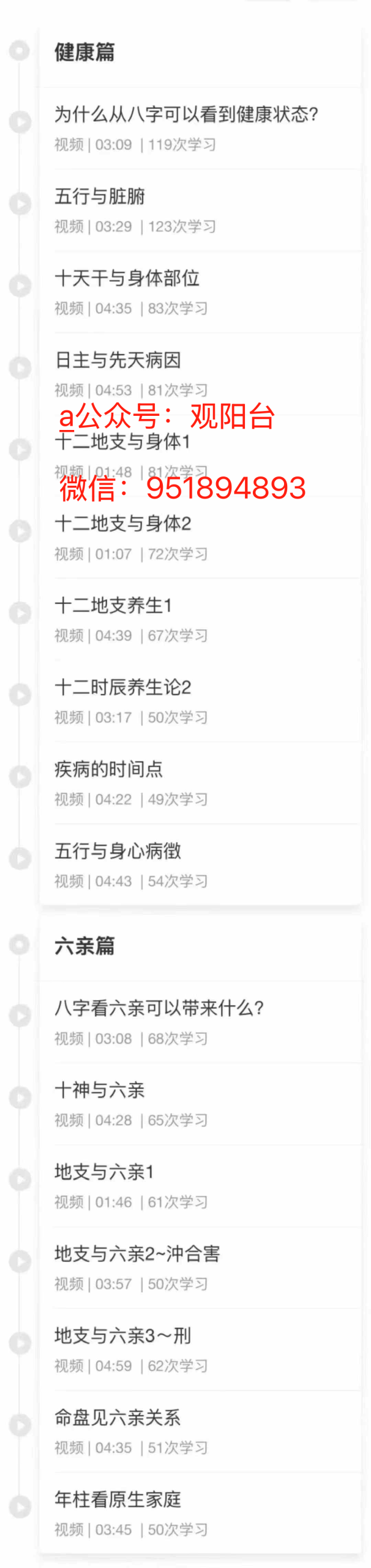The width and height of the screenshot is (371, 1568).
Task: Play the lesson 五行与脏腑
Action: coord(100,197)
